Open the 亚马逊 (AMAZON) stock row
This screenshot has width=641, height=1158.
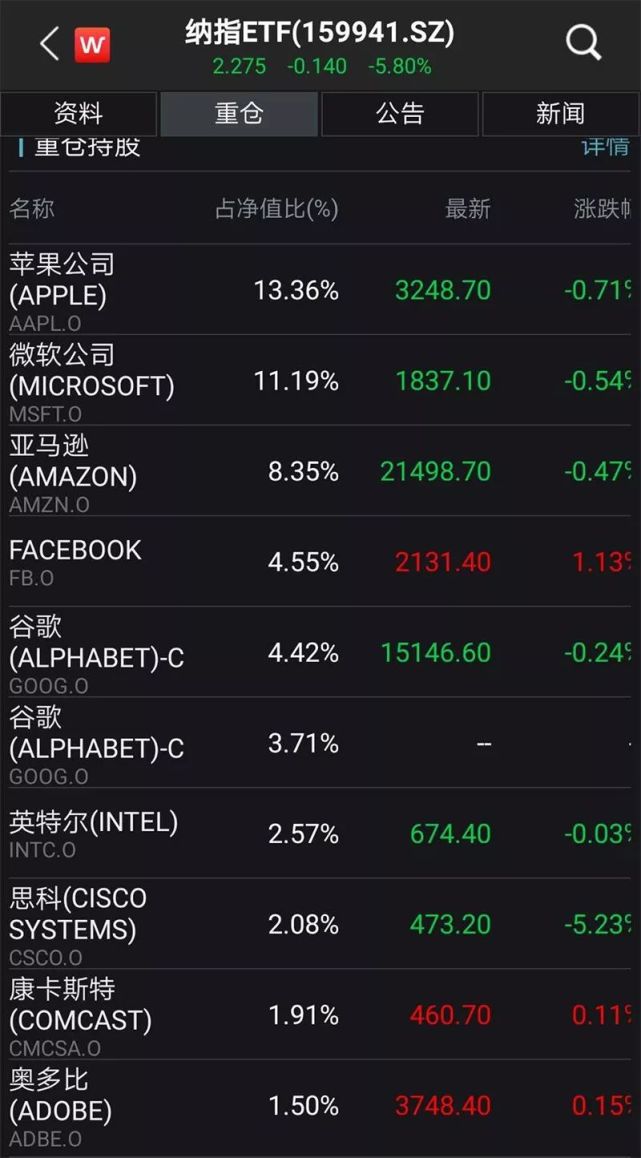coord(320,471)
